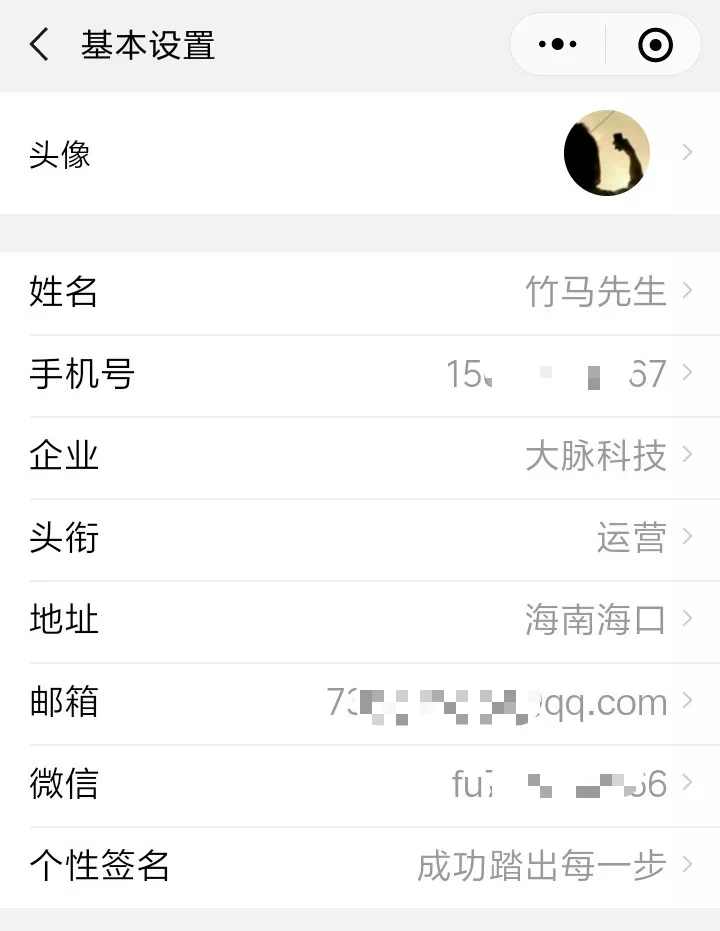Viewport: 720px width, 931px height.
Task: Expand the 企业 row chevron
Action: (688, 455)
